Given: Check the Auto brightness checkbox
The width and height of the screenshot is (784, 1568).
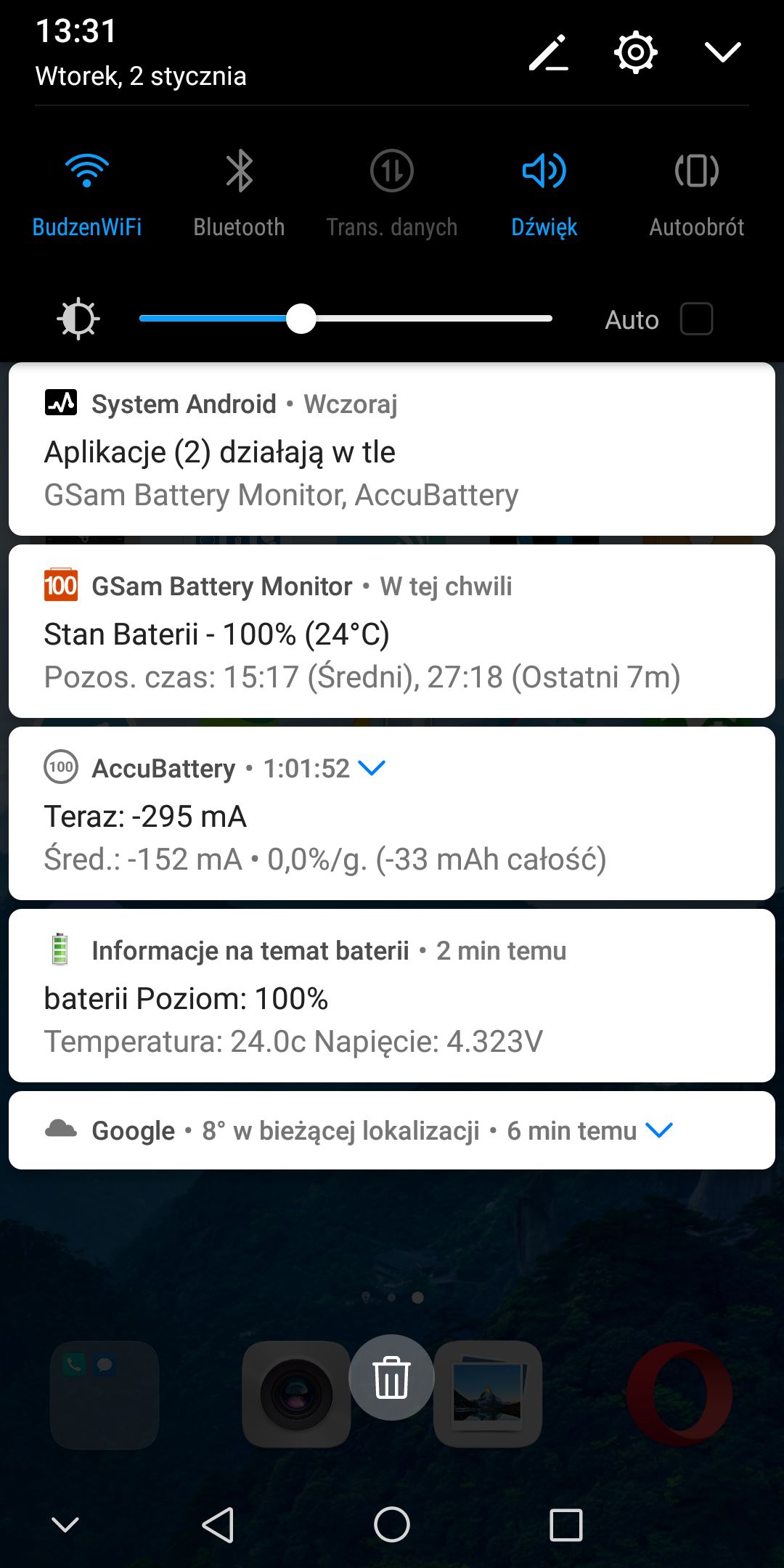Looking at the screenshot, I should 696,319.
